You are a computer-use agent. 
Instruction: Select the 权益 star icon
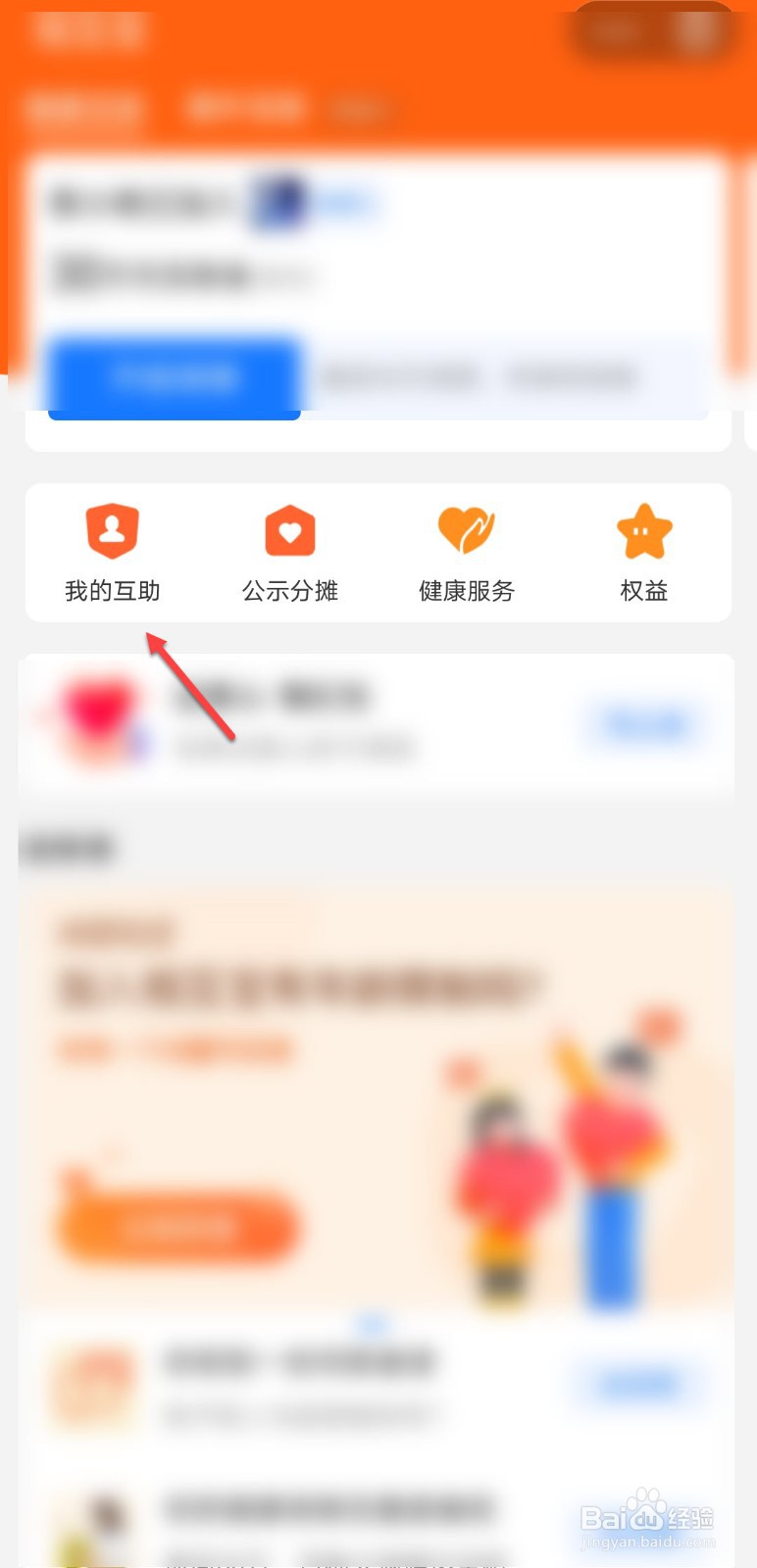point(643,530)
